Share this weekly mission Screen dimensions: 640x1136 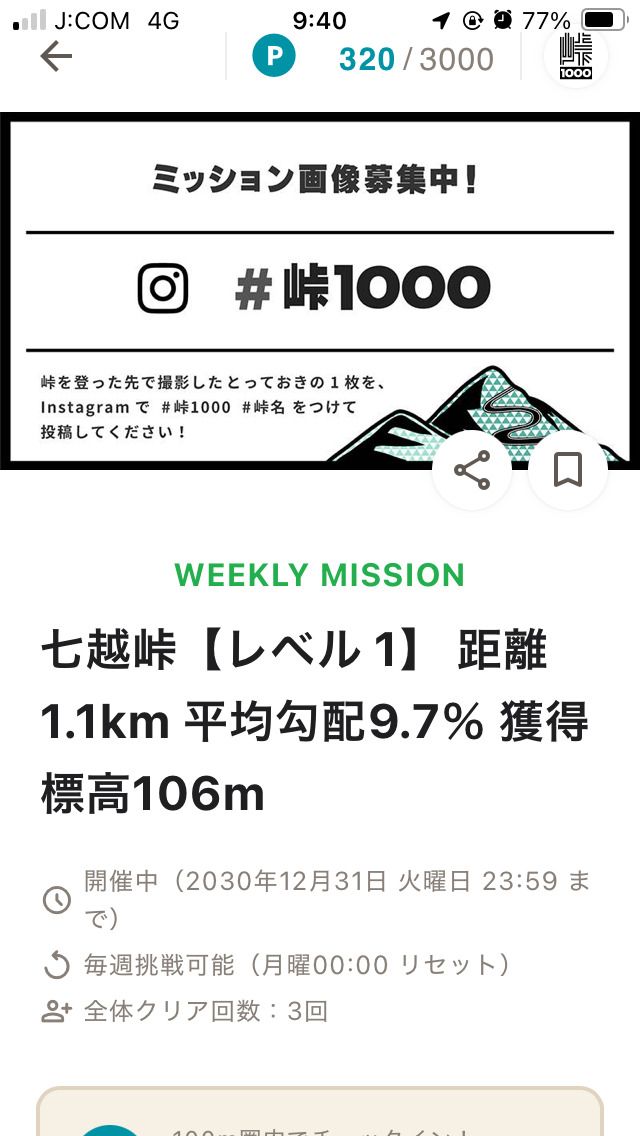coord(472,470)
